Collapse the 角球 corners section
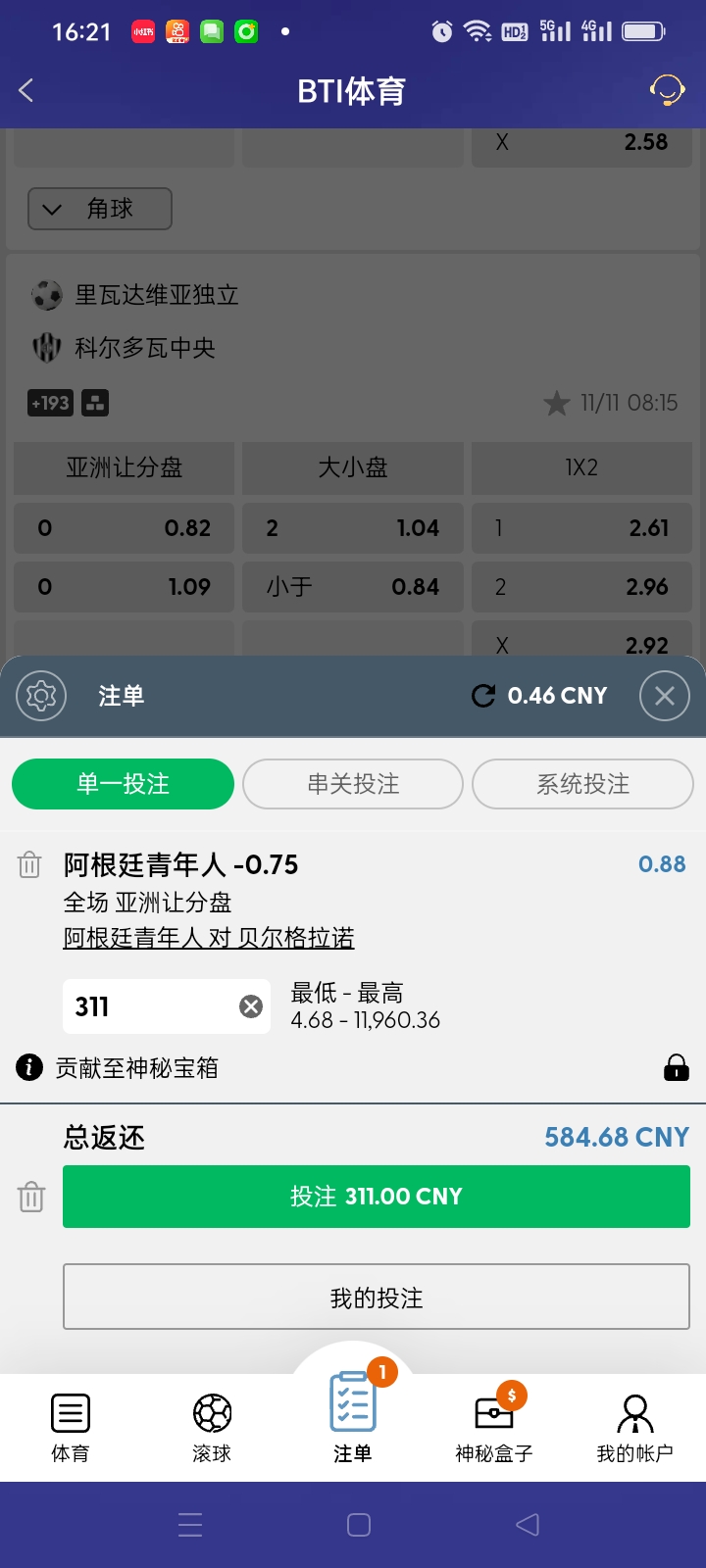This screenshot has height=1568, width=706. 99,209
